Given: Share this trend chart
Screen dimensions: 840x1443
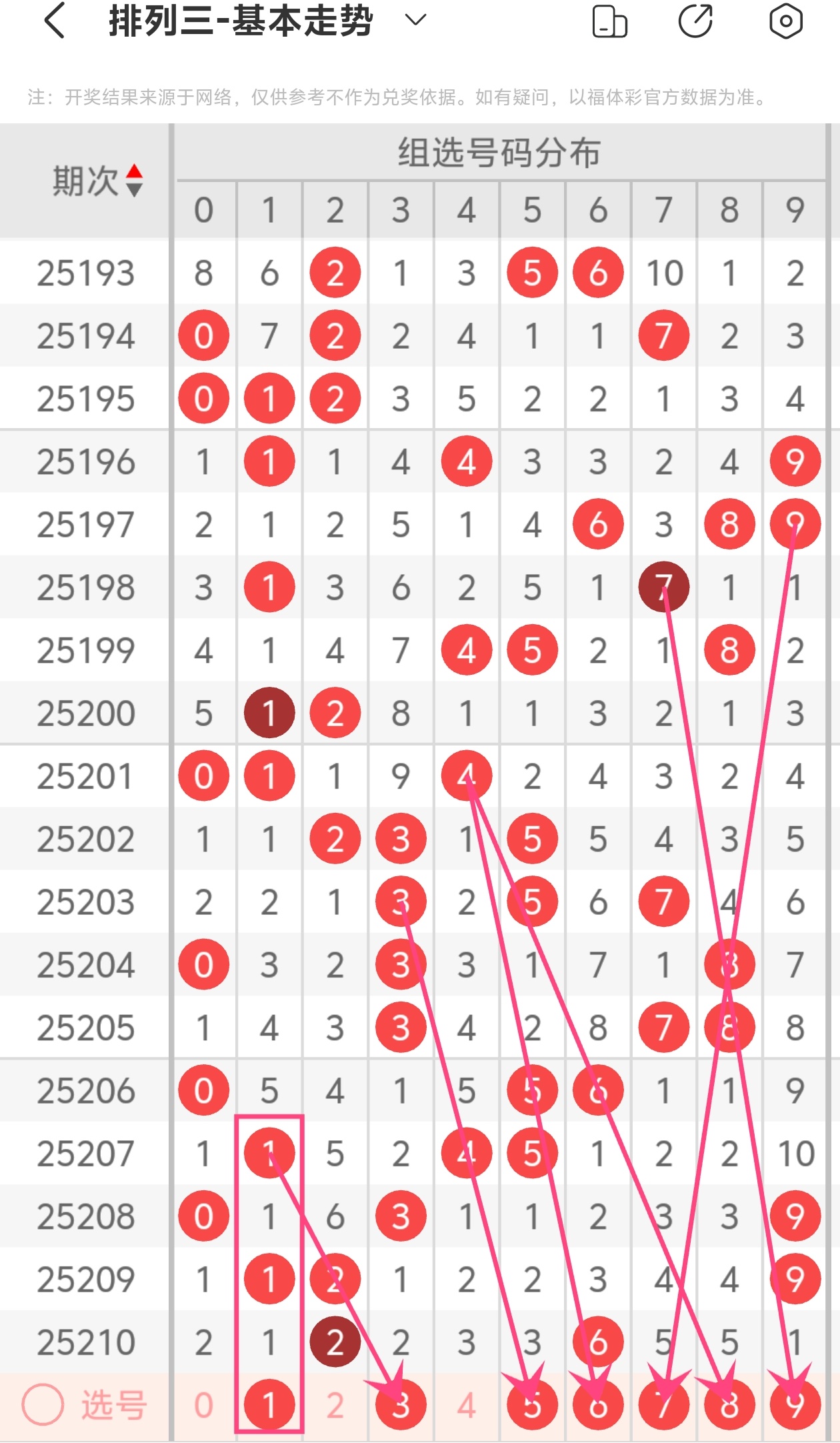Looking at the screenshot, I should [x=695, y=21].
